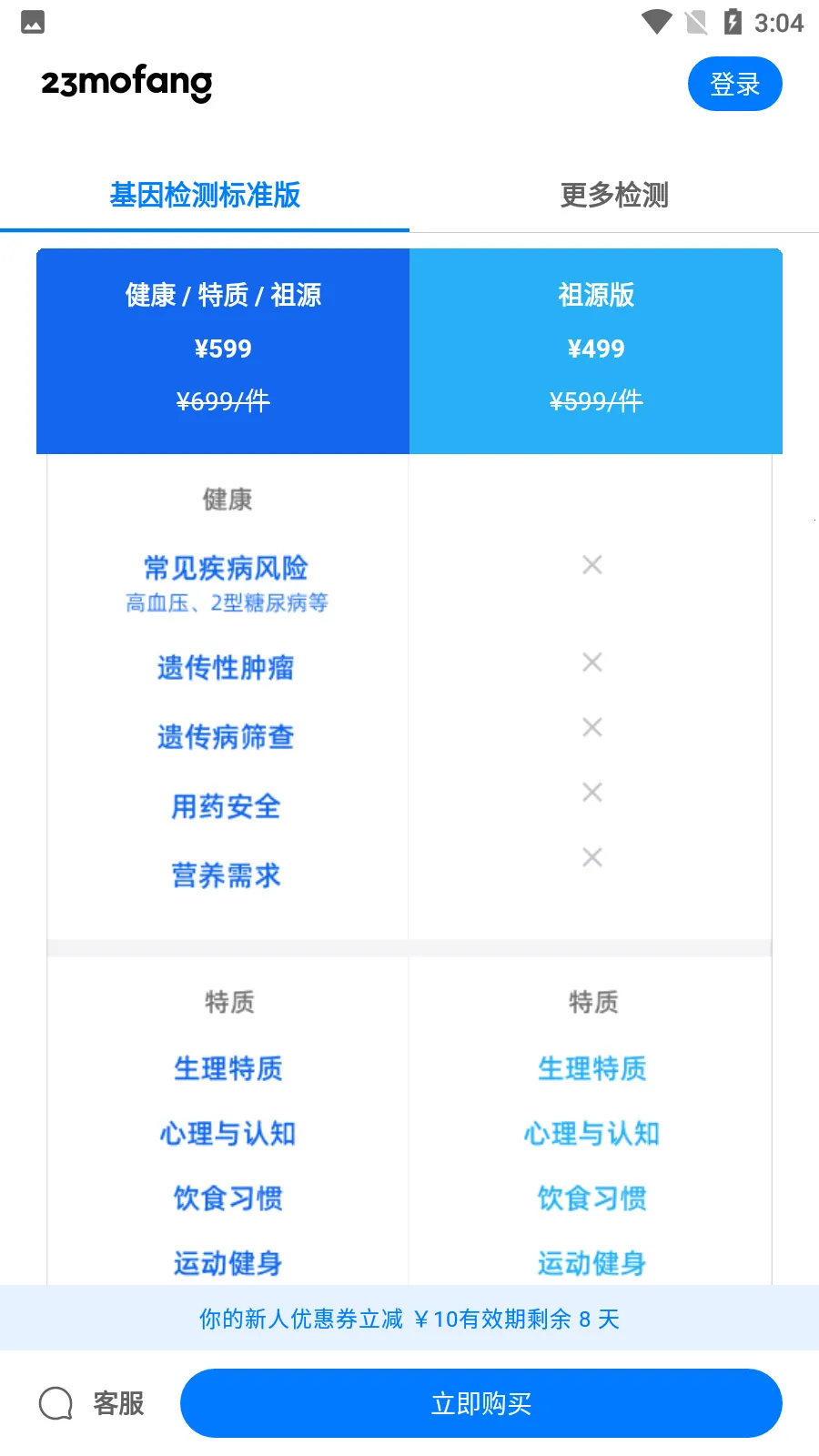The width and height of the screenshot is (819, 1456).
Task: Select the 基因检测标准版 tab
Action: pos(205,195)
